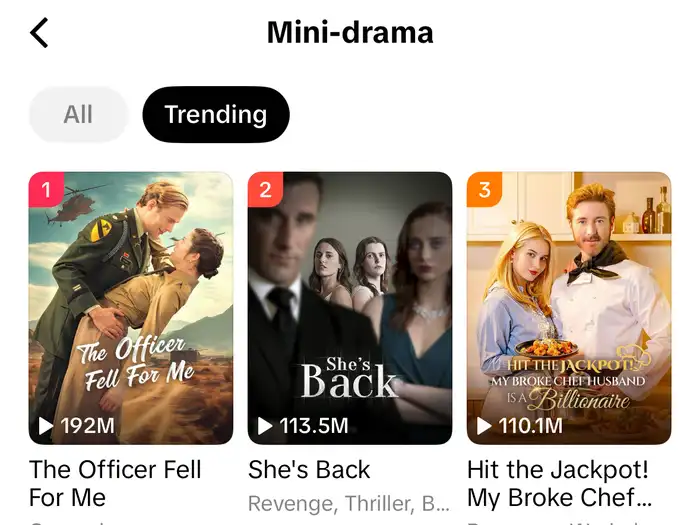Open the She's Back drama
Image resolution: width=700 pixels, height=525 pixels.
[x=350, y=308]
